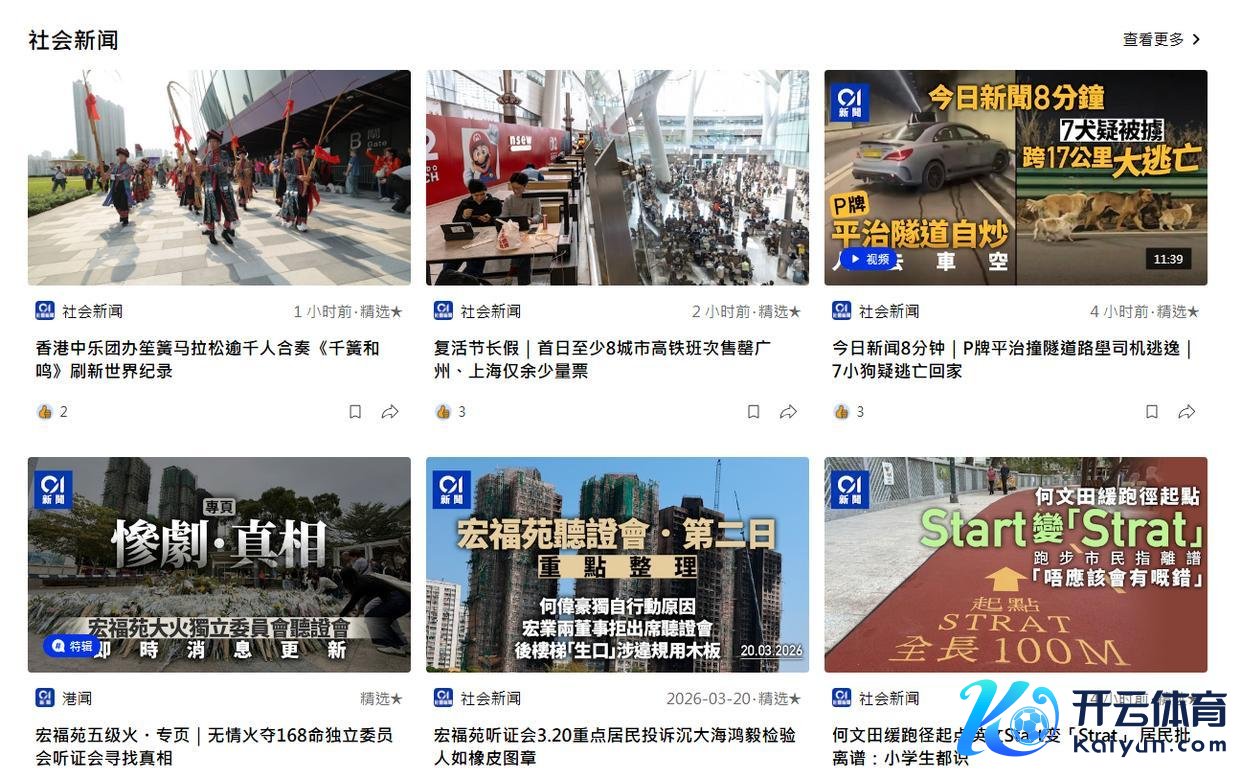
Task: Like the 香港中乐团 笙簧马拉松 article
Action: point(45,412)
